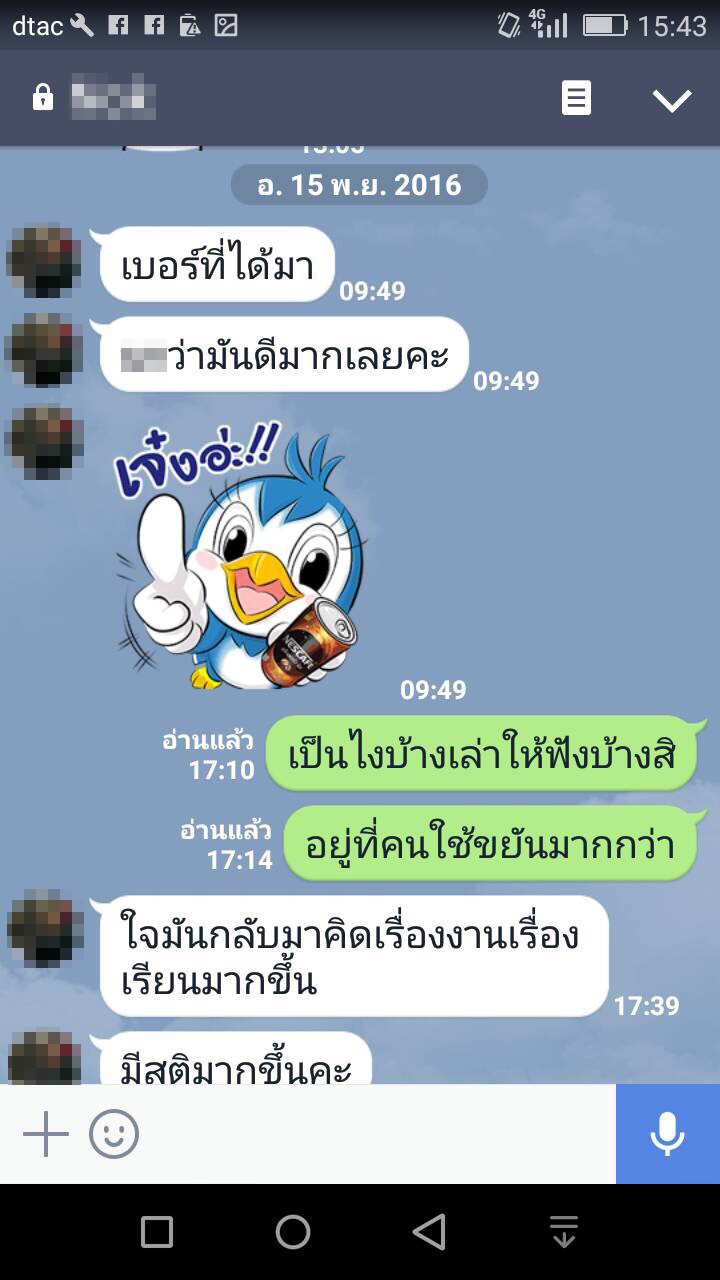Start a voice message with the microphone
720x1280 pixels.
[x=668, y=1134]
